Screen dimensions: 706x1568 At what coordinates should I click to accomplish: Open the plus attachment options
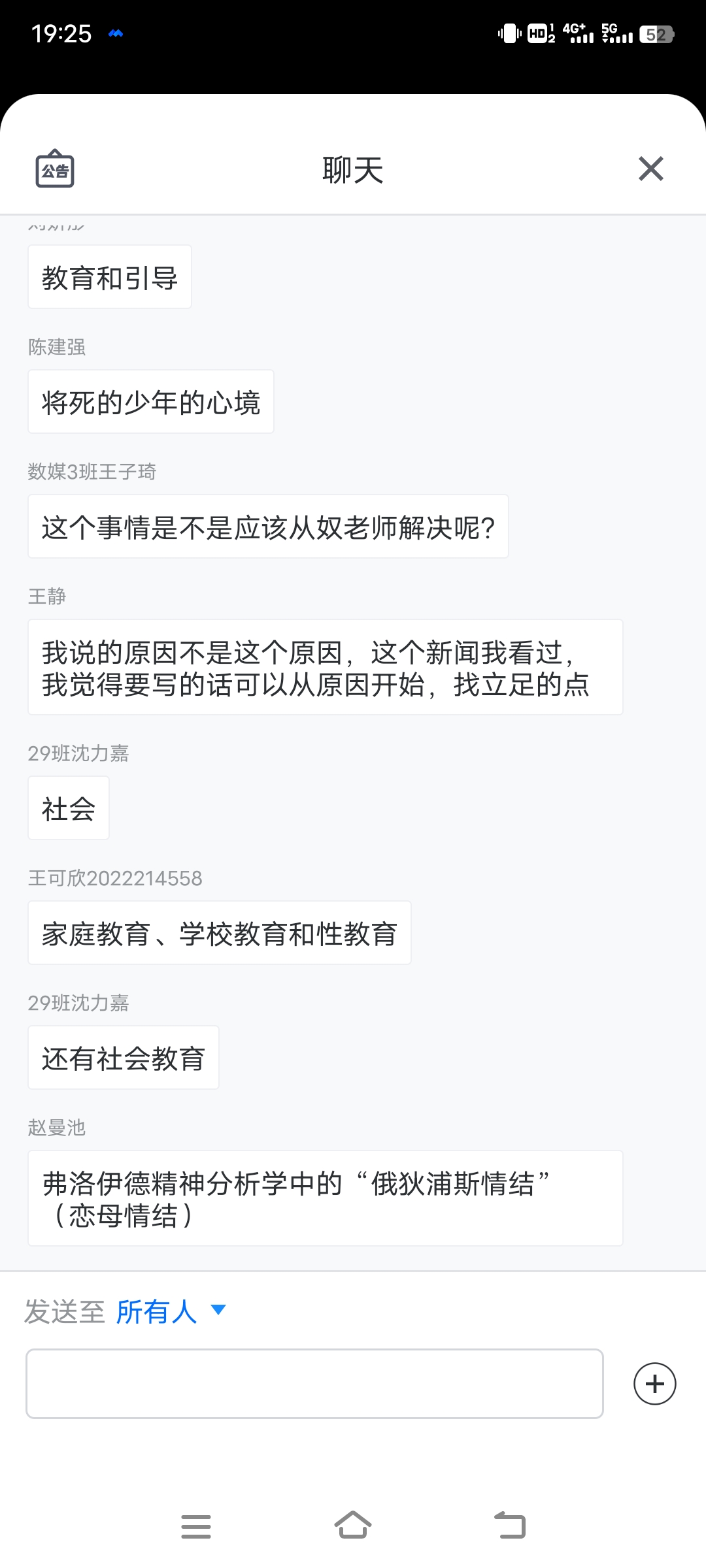tap(654, 1383)
